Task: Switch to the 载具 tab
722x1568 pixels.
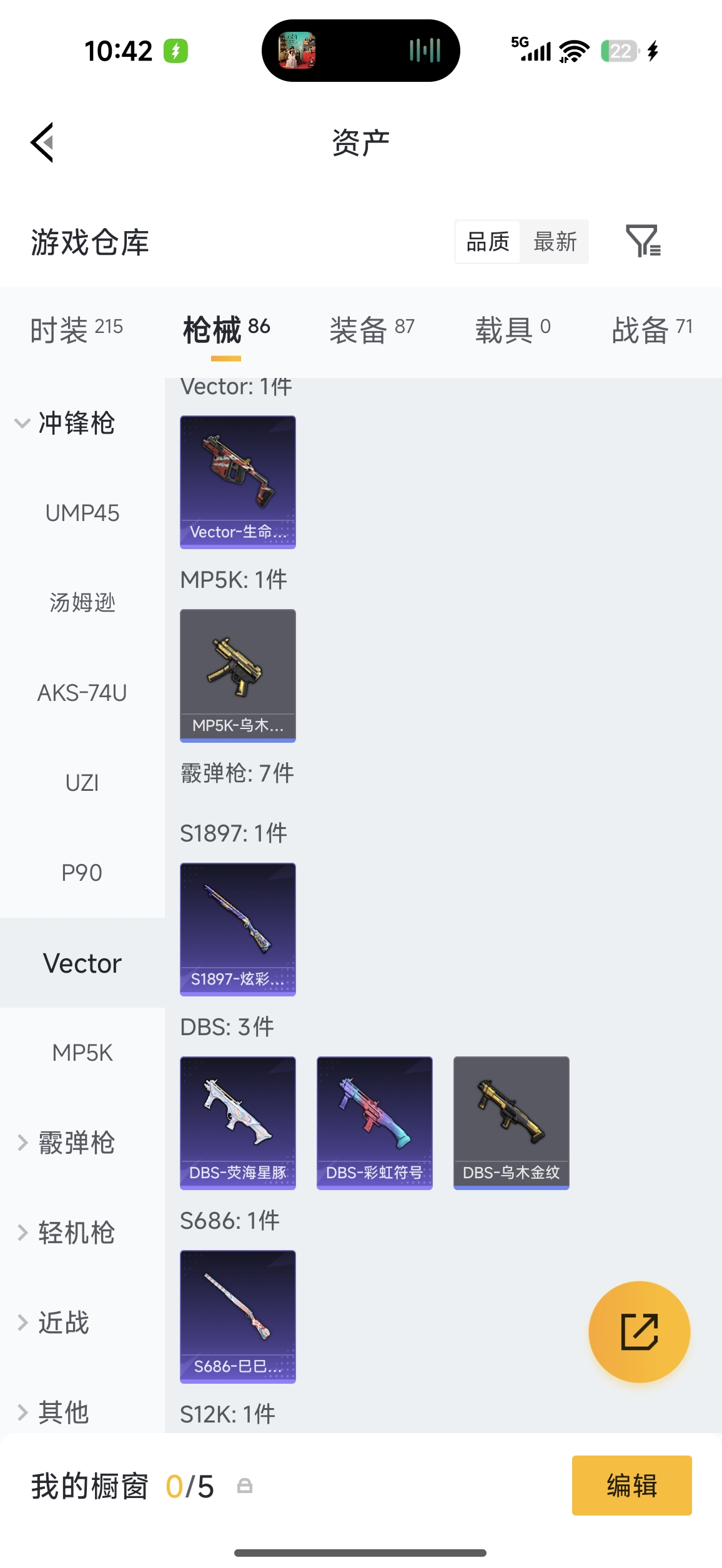Action: click(512, 329)
